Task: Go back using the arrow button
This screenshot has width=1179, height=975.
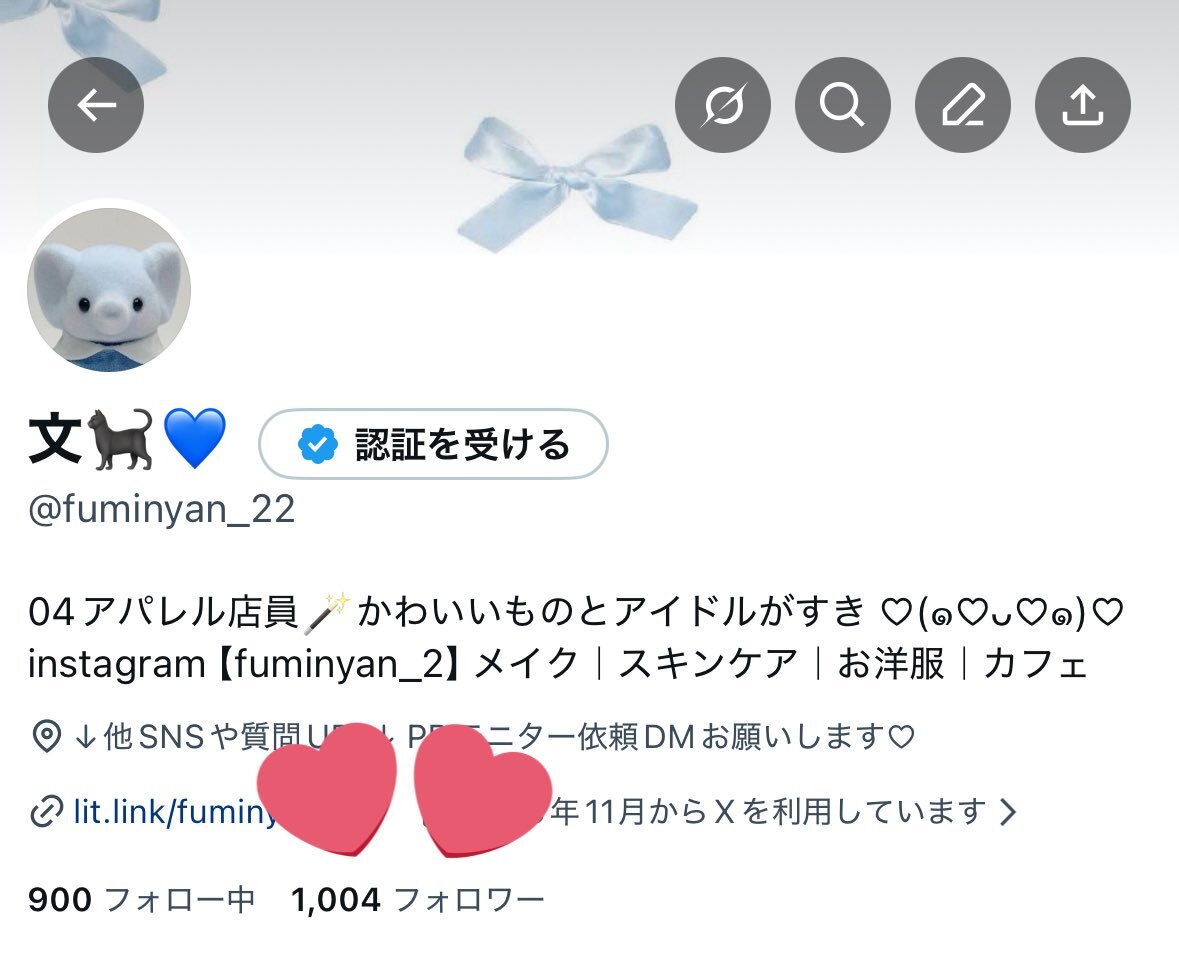Action: click(96, 105)
